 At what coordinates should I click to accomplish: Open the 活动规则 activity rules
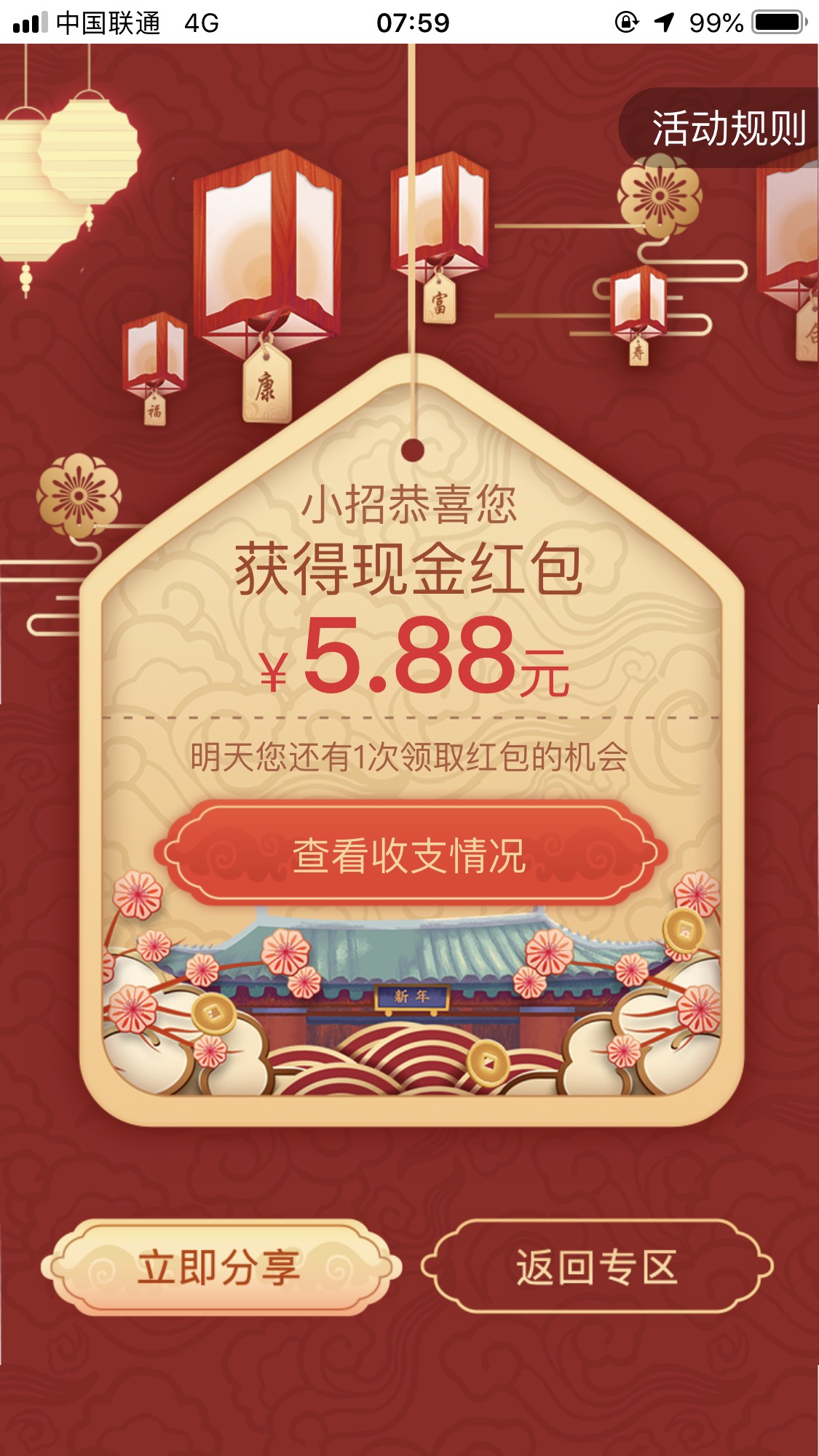tap(721, 128)
